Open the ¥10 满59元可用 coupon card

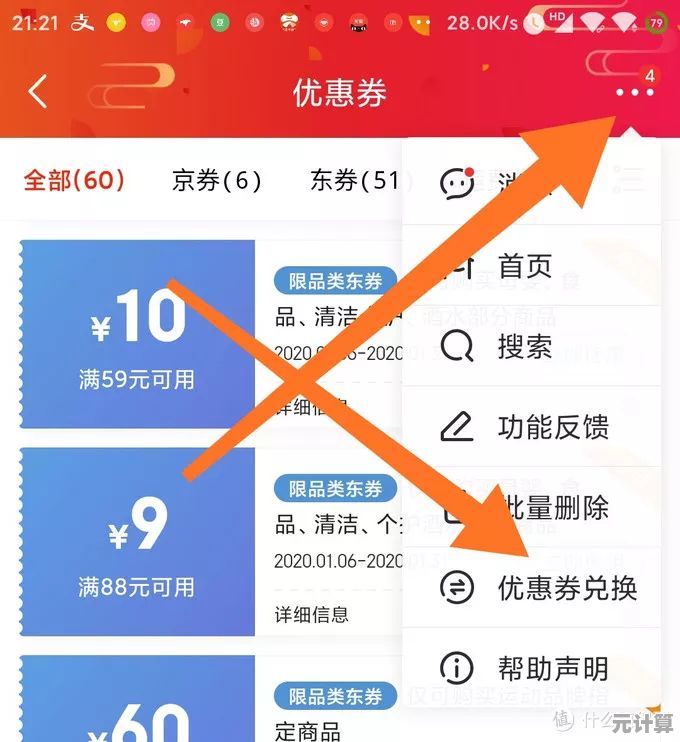tap(137, 335)
